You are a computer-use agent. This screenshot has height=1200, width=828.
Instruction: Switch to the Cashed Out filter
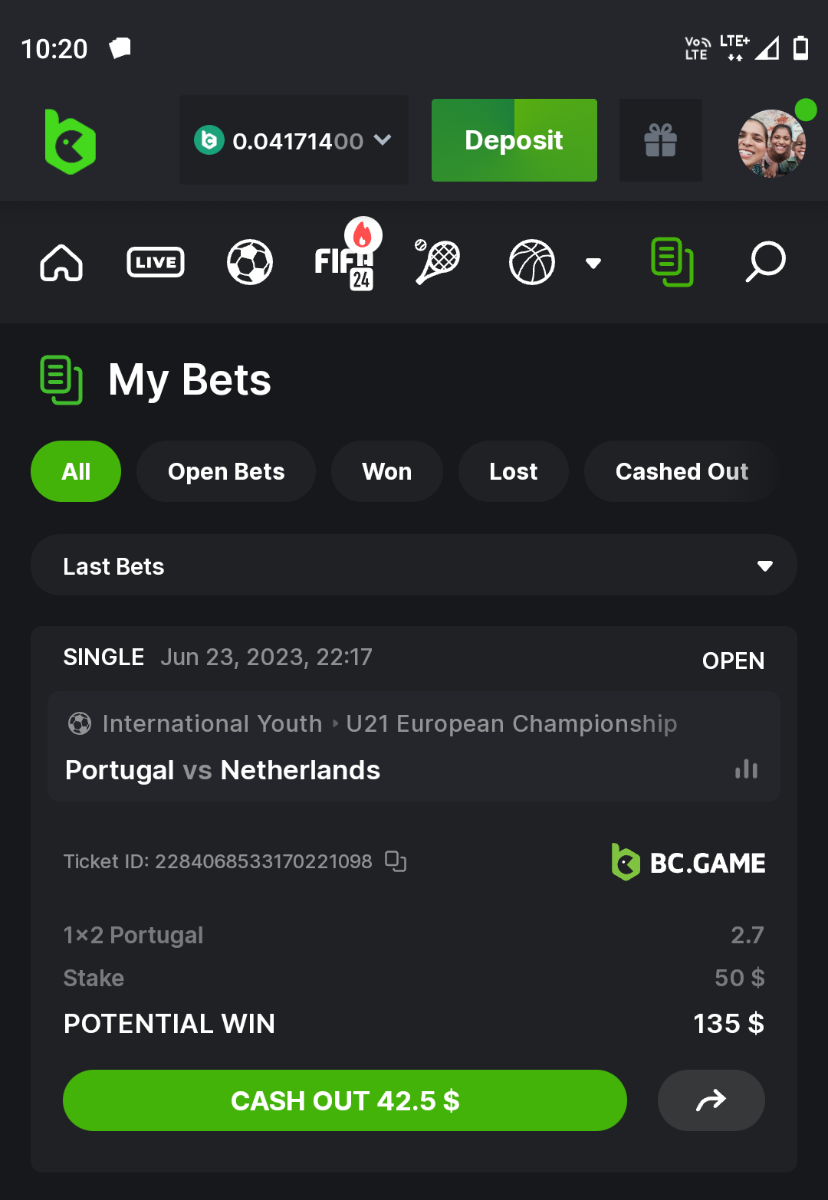[681, 472]
